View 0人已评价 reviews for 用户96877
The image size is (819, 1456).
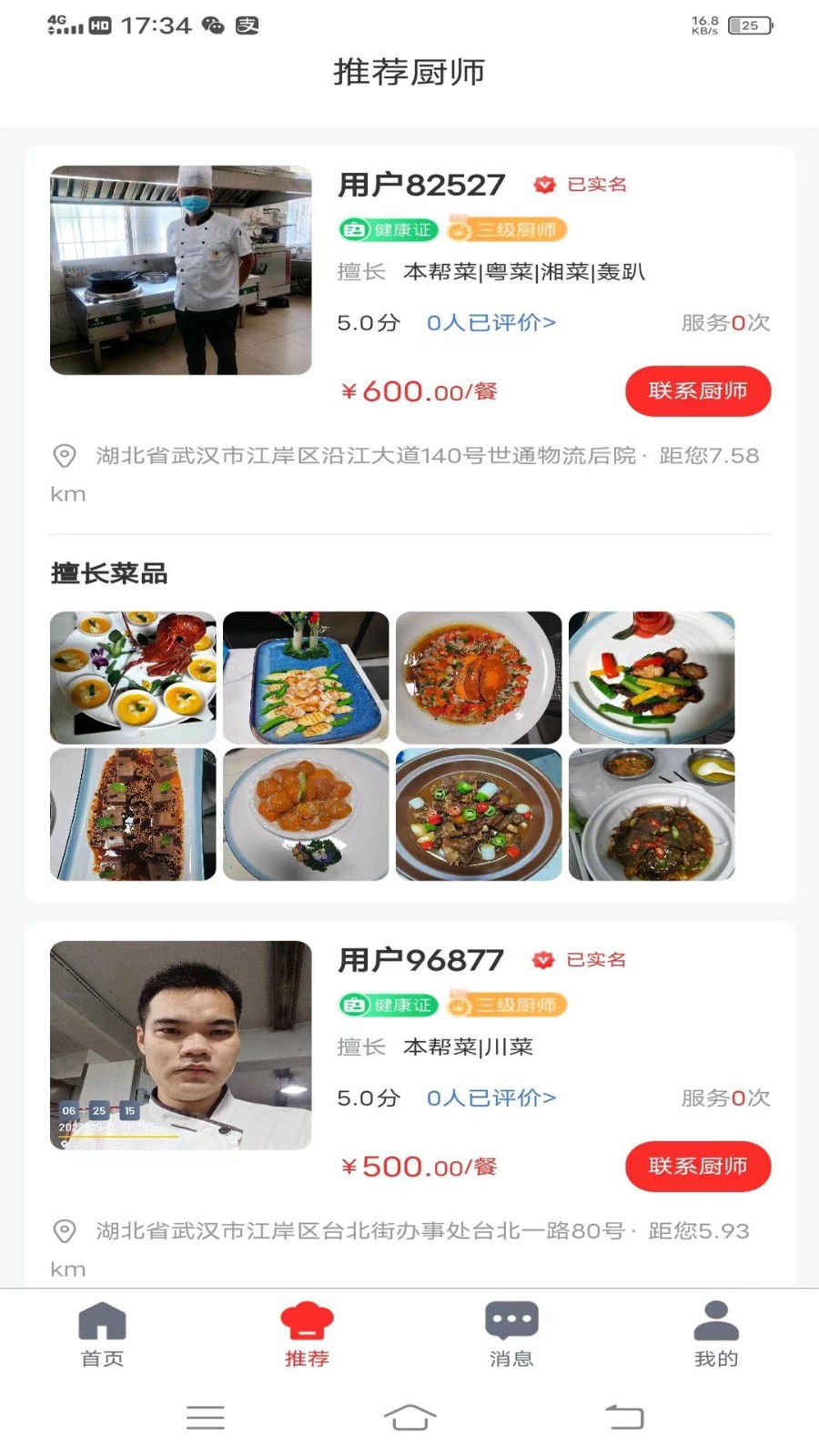(x=490, y=1098)
